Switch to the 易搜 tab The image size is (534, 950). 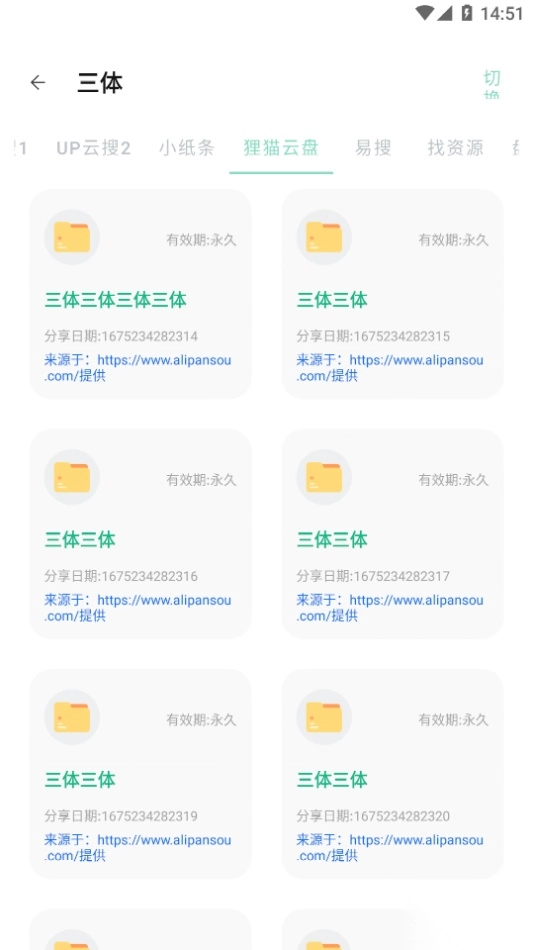pyautogui.click(x=373, y=148)
